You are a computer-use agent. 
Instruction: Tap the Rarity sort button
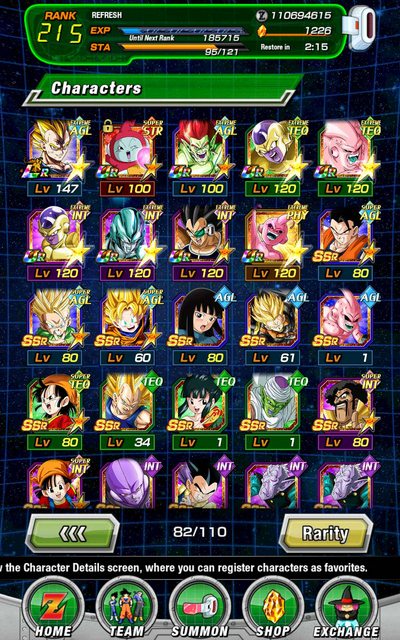point(325,533)
